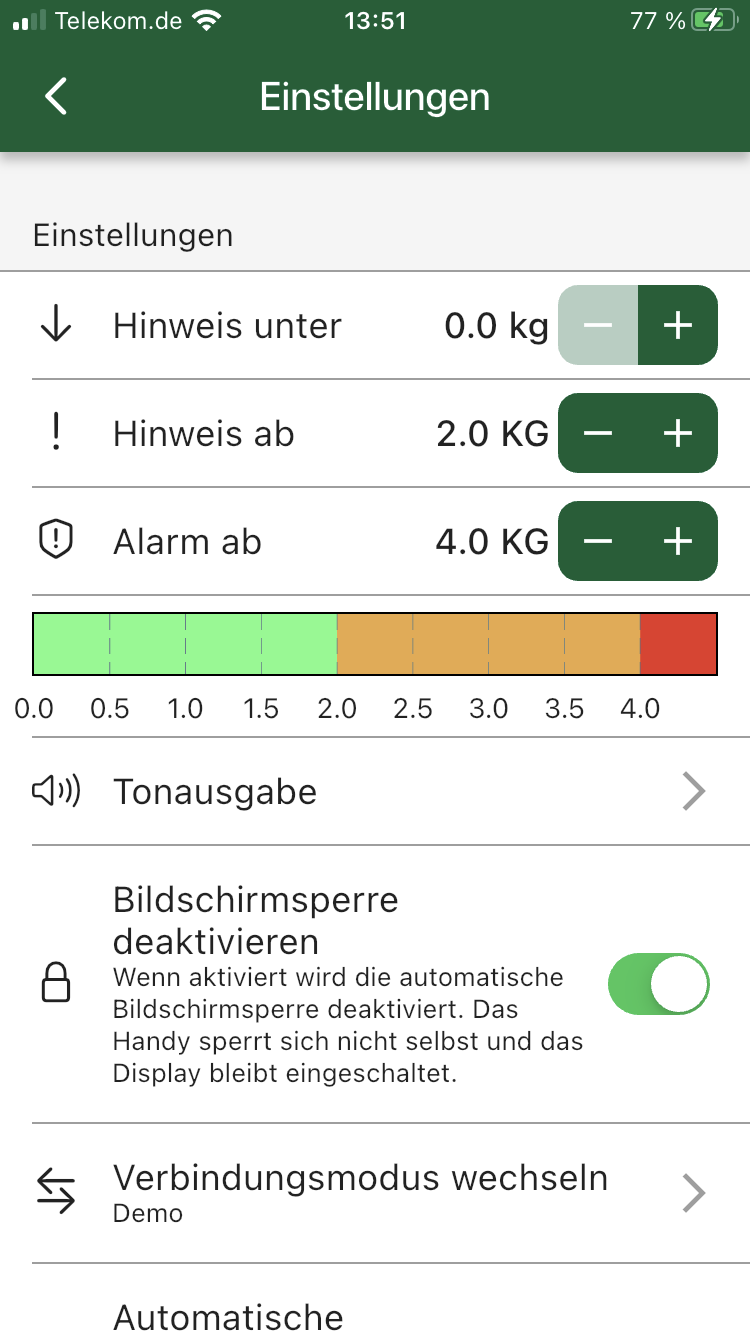Image resolution: width=750 pixels, height=1334 pixels.
Task: Click the swap arrows icon beside Verbindungsmodus wechseln
Action: [x=58, y=1192]
